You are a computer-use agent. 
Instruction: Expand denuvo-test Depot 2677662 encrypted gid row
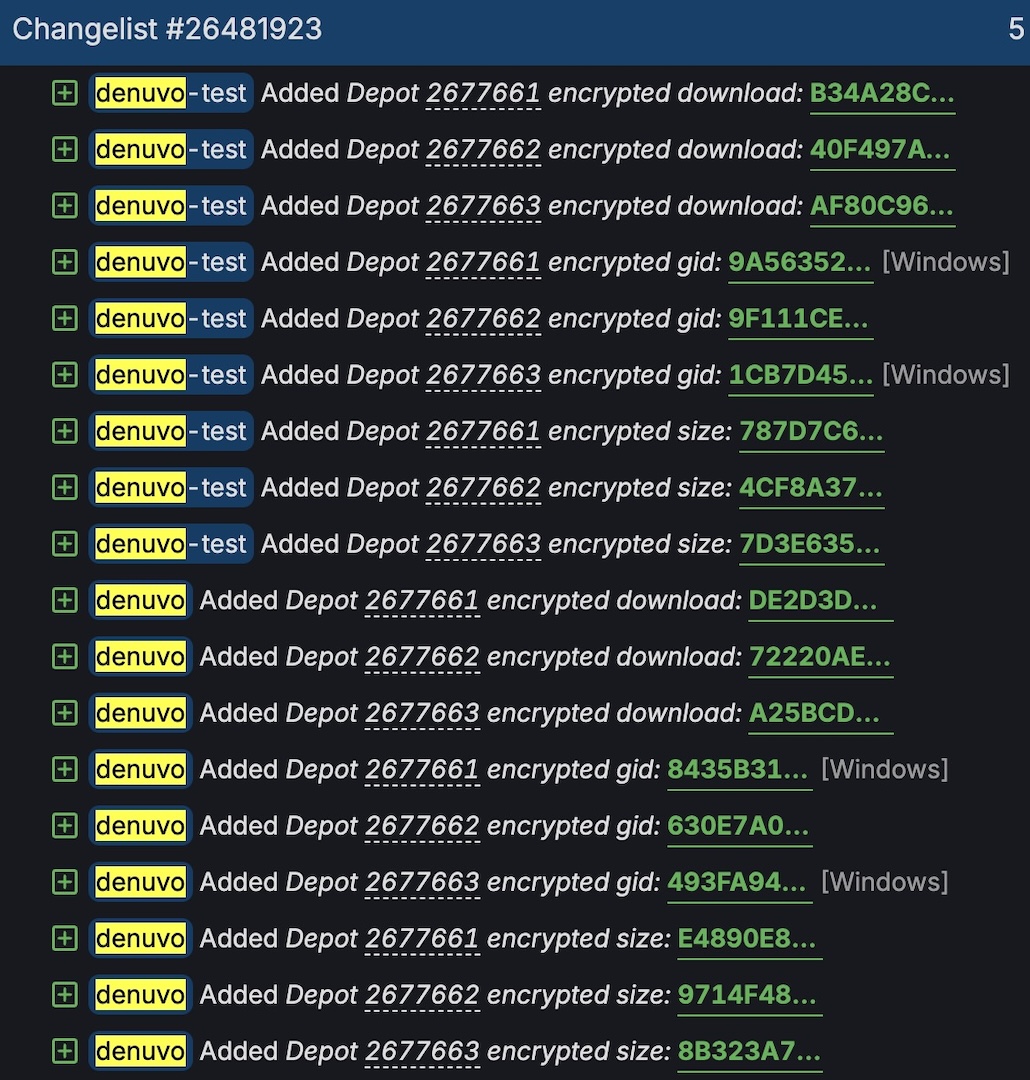pyautogui.click(x=64, y=319)
